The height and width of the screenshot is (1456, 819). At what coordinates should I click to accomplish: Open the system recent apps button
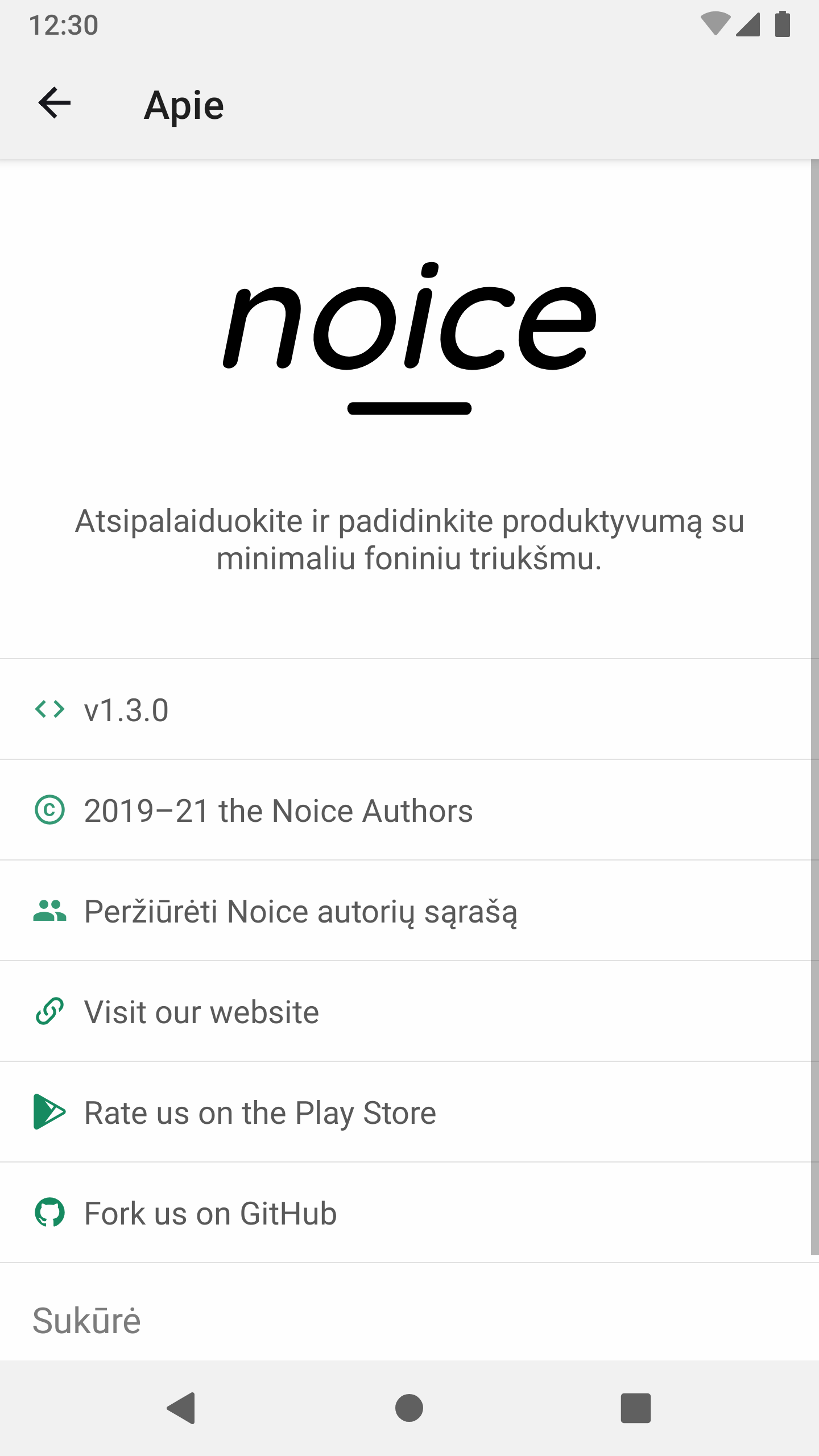coord(635,1408)
